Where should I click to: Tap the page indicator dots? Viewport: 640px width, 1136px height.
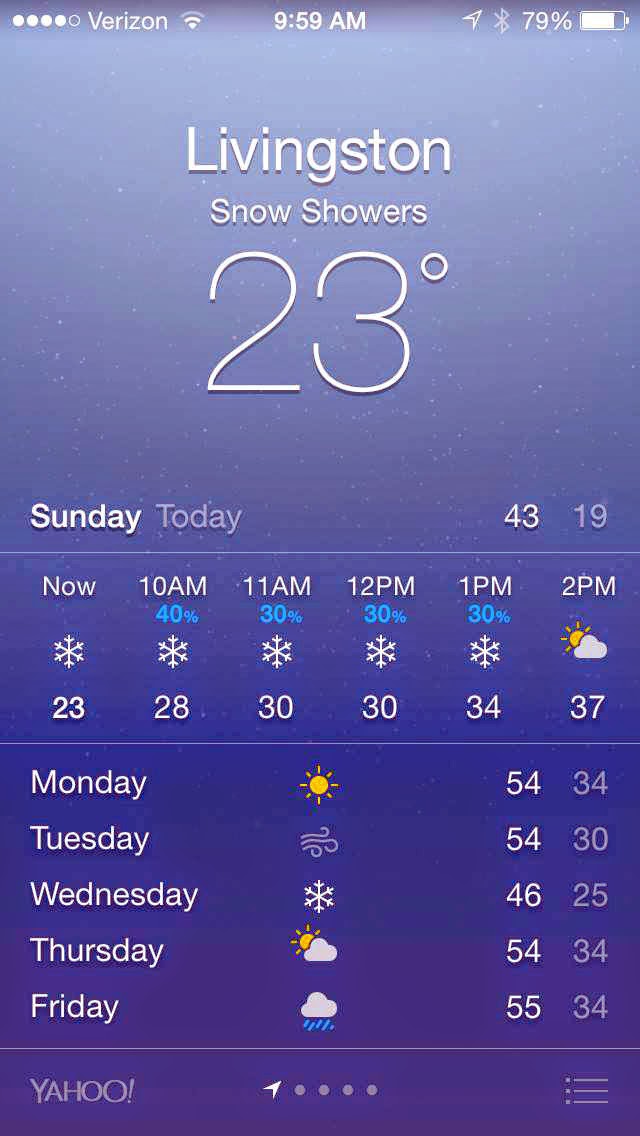[x=320, y=1090]
